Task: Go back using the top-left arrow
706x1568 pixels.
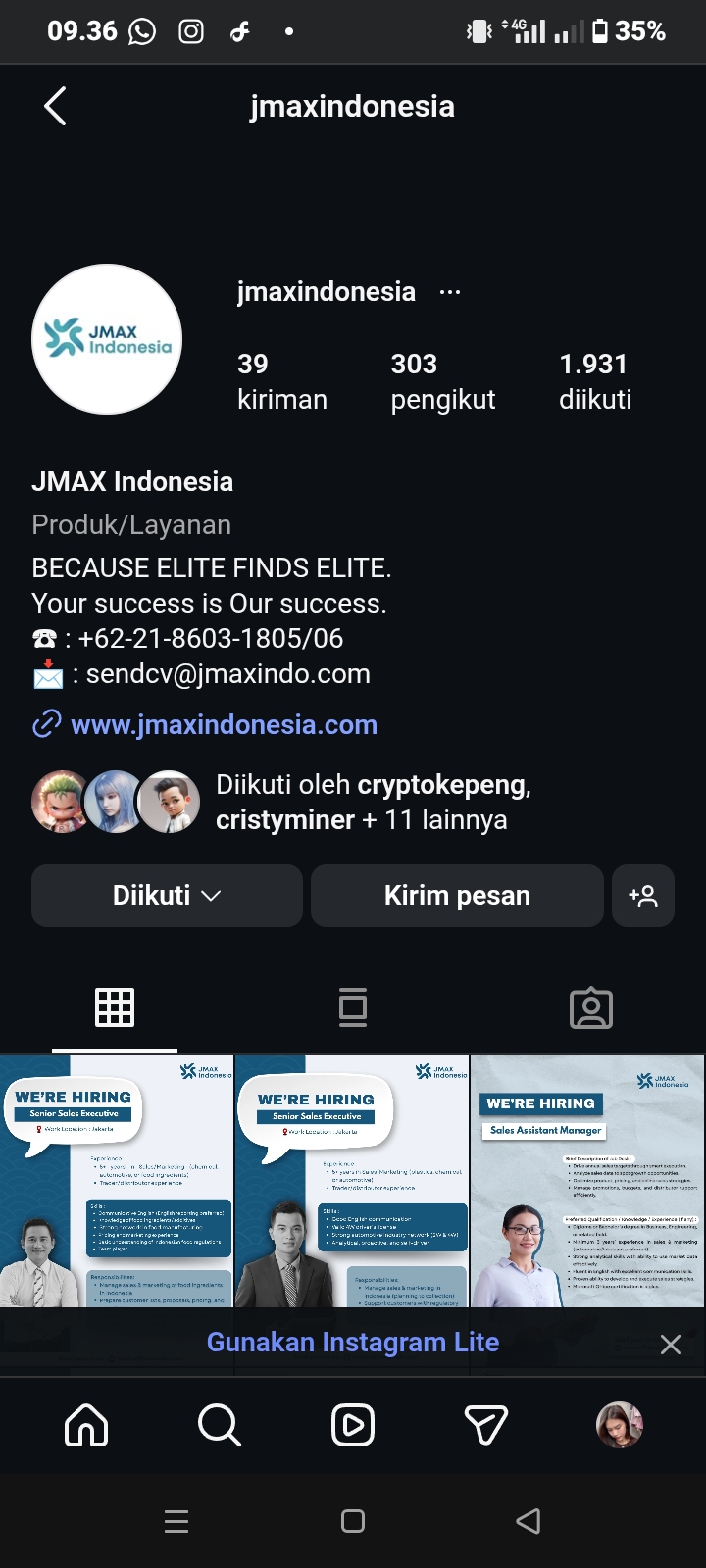Action: coord(56,106)
